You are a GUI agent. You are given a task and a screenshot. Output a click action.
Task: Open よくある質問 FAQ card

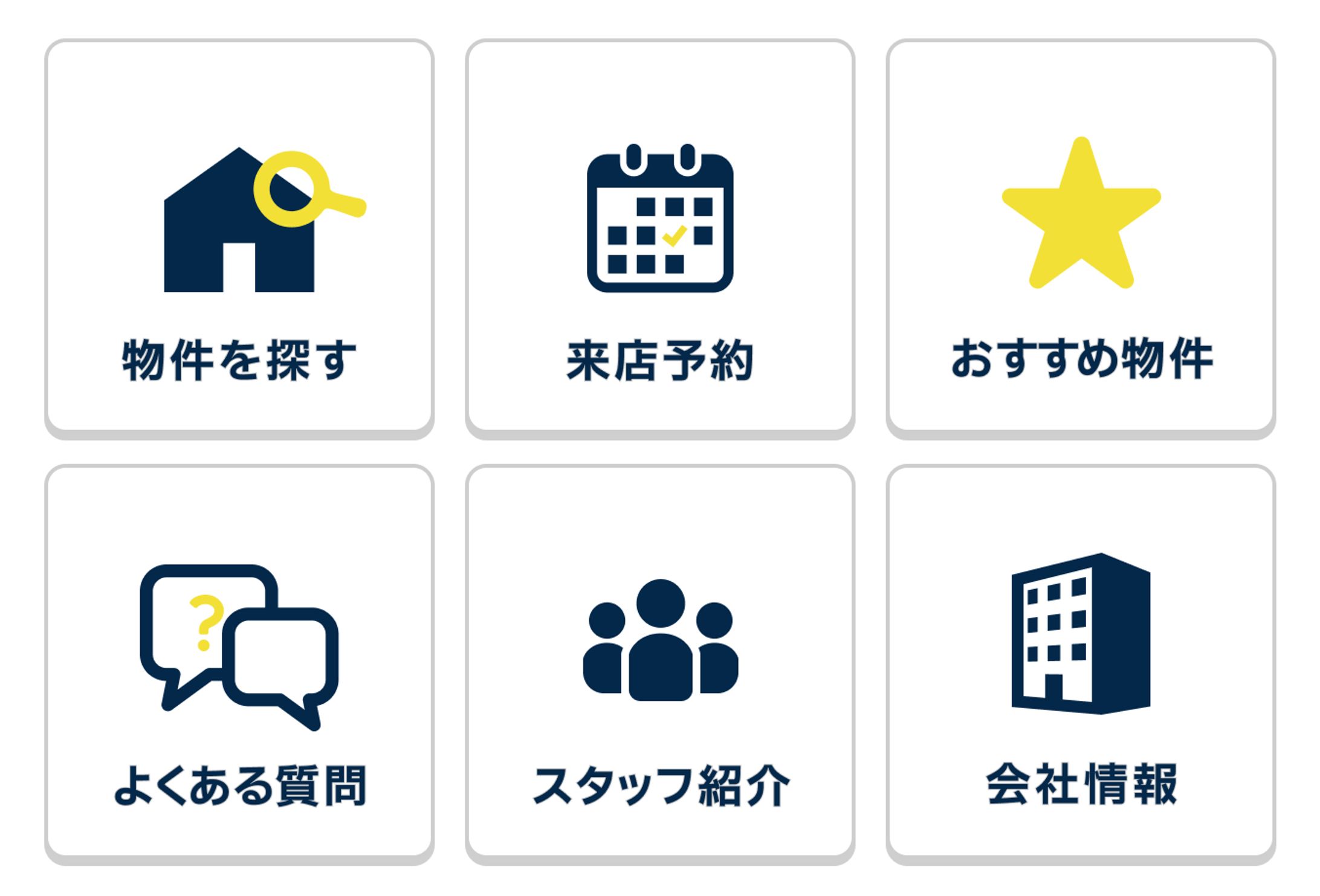tap(239, 663)
